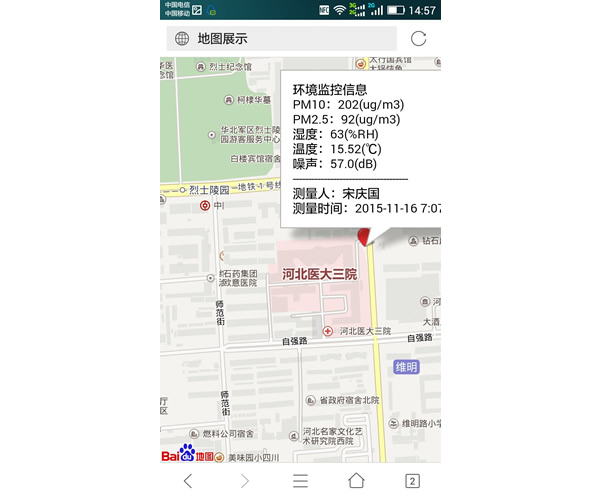Open the tab switcher showing 2
Viewport: 600px width, 500px height.
[412, 480]
